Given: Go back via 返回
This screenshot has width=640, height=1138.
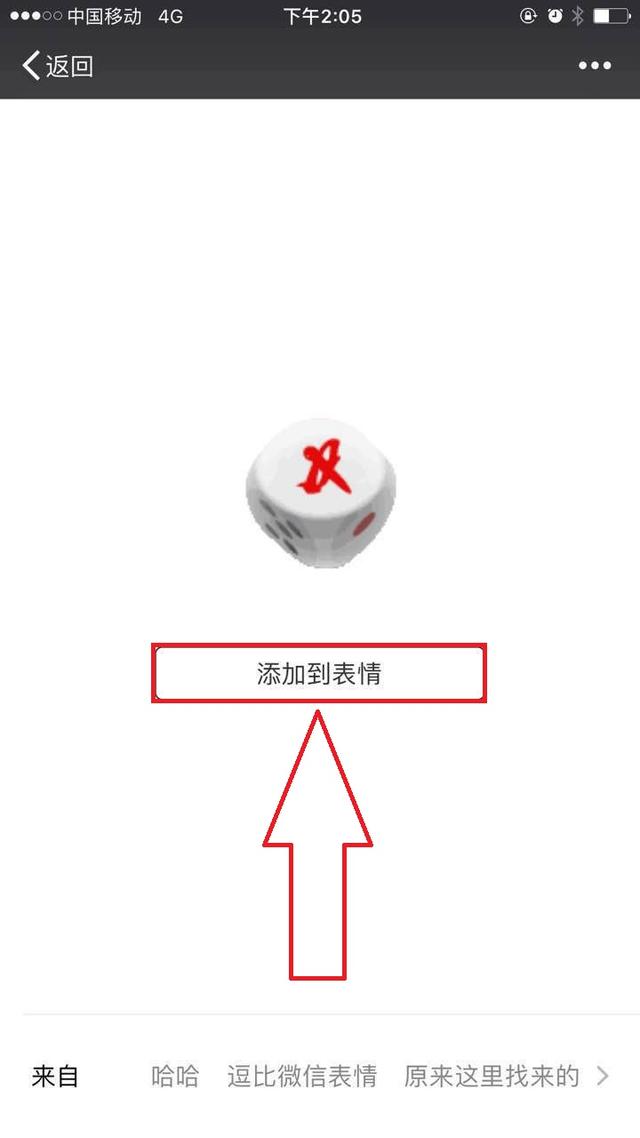Looking at the screenshot, I should (57, 66).
